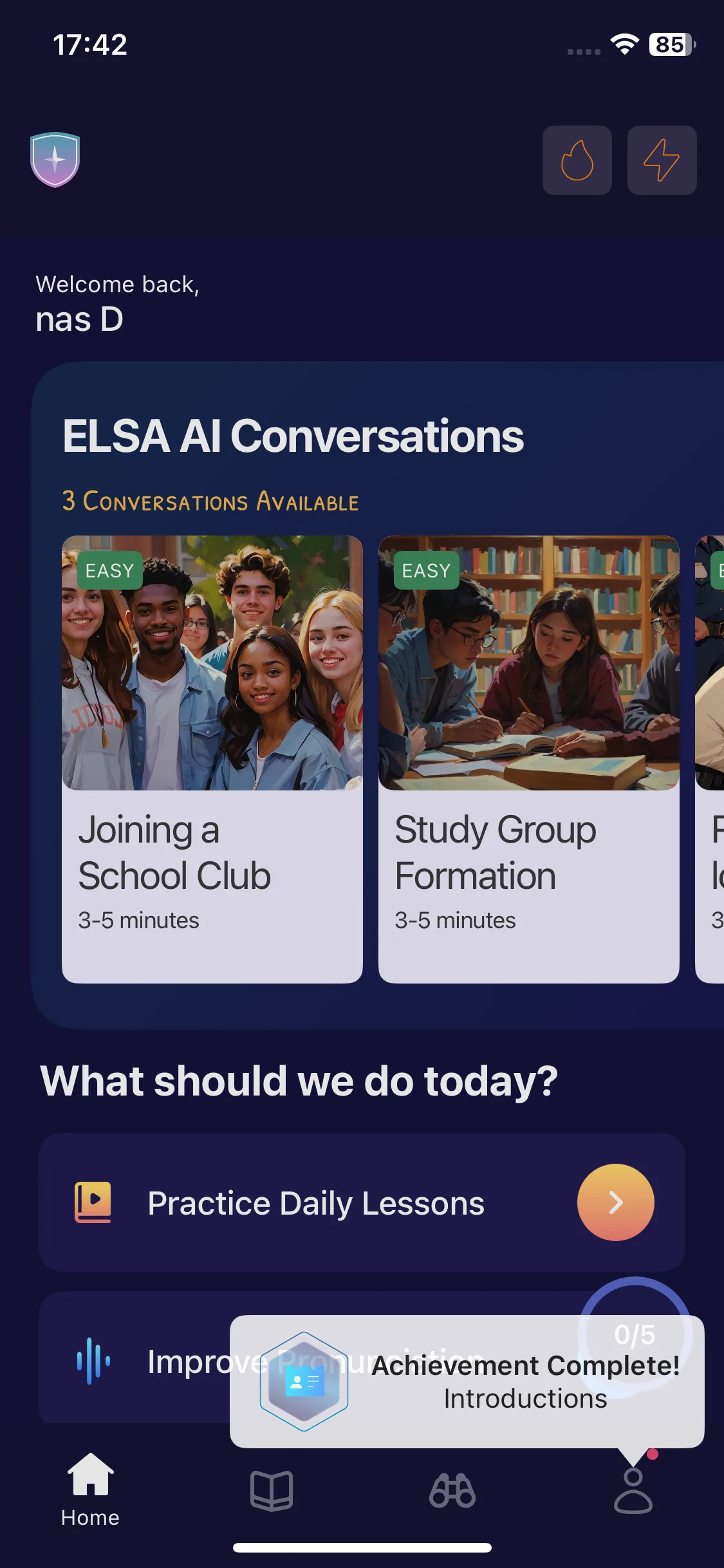Viewport: 724px width, 1568px height.
Task: Tap the orange arrow beside Practice Daily Lessons
Action: pos(615,1202)
